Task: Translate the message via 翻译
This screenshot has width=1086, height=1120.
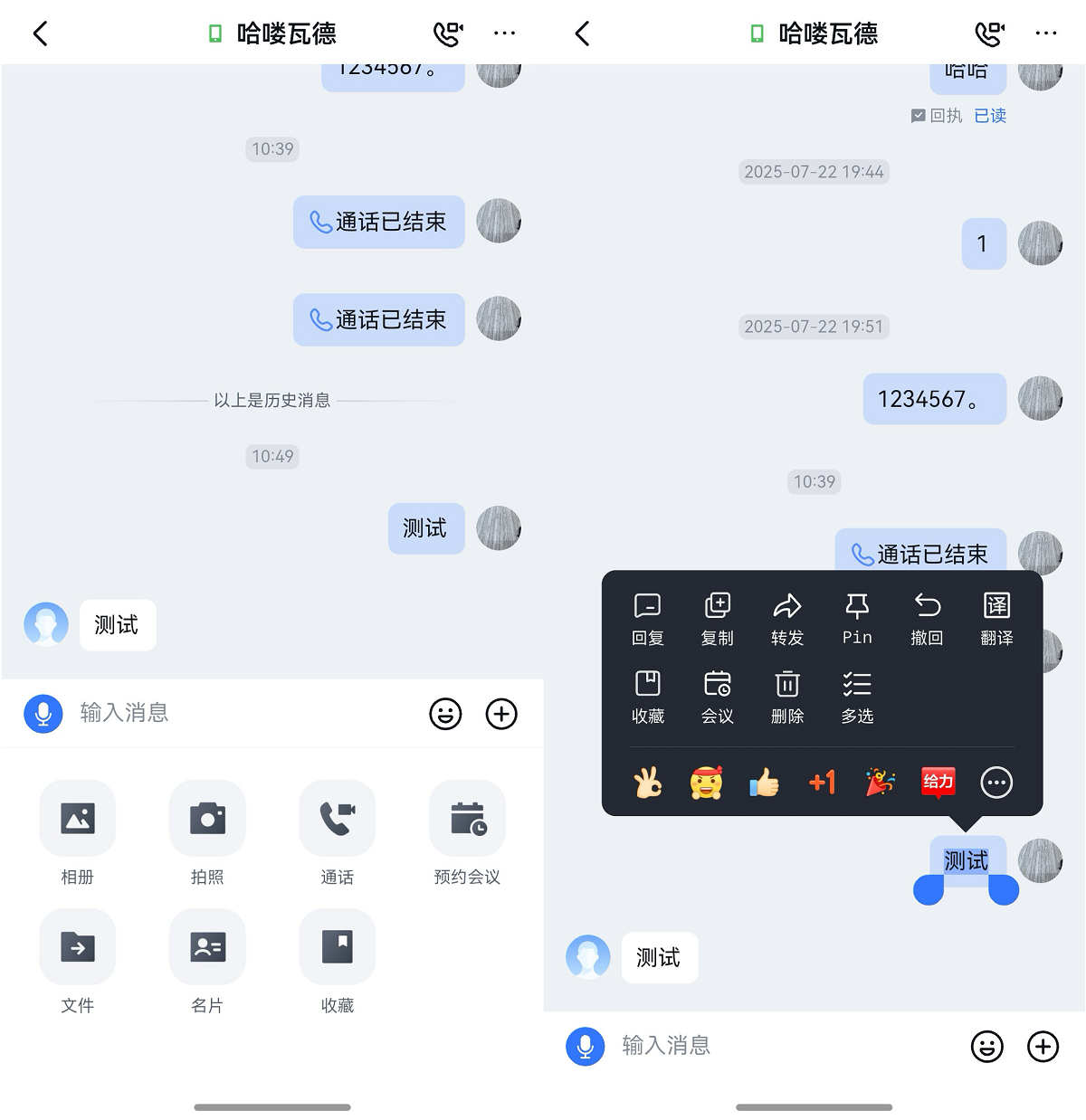Action: pos(996,618)
